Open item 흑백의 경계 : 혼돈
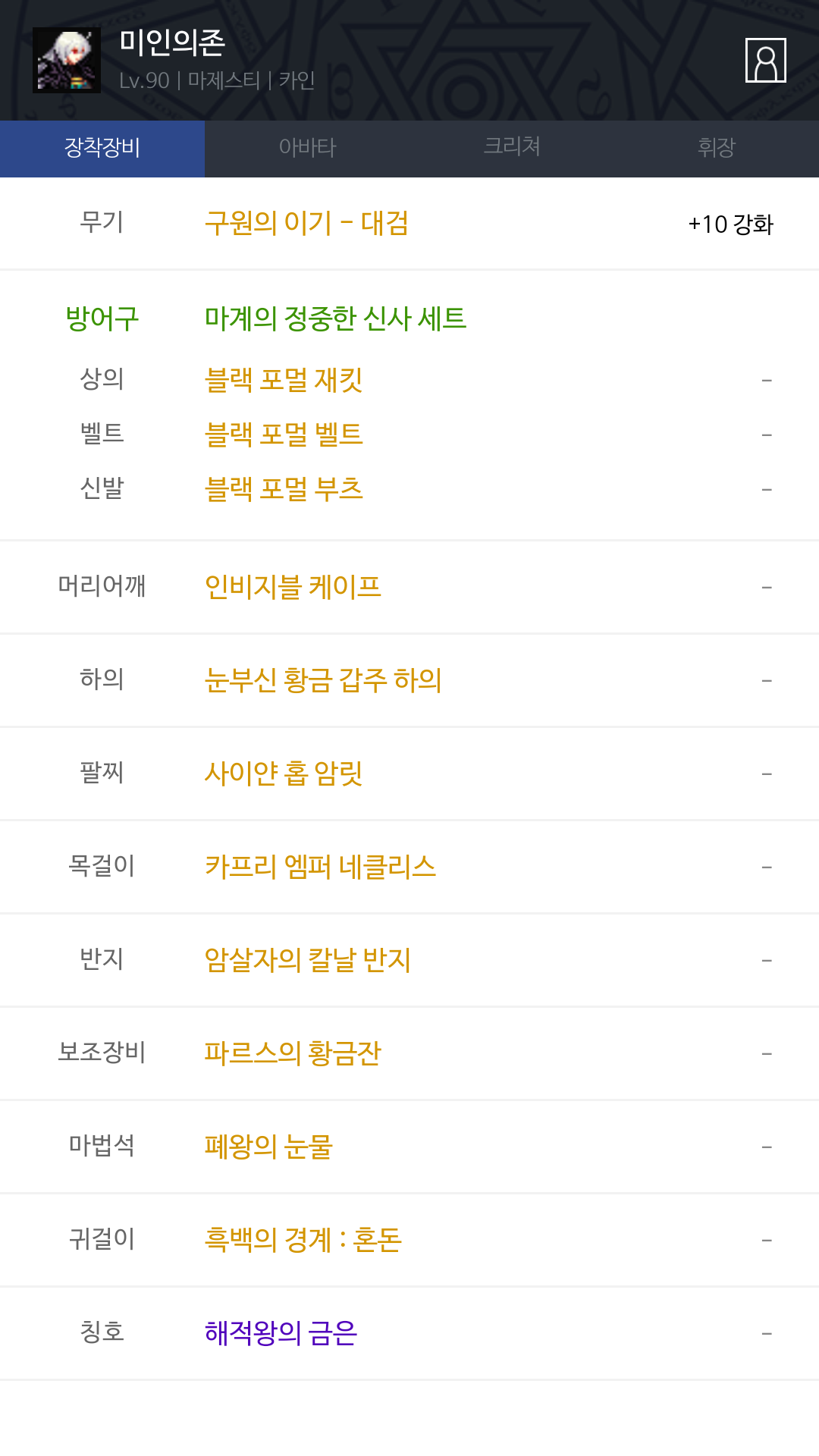819x1456 pixels. click(x=303, y=1240)
